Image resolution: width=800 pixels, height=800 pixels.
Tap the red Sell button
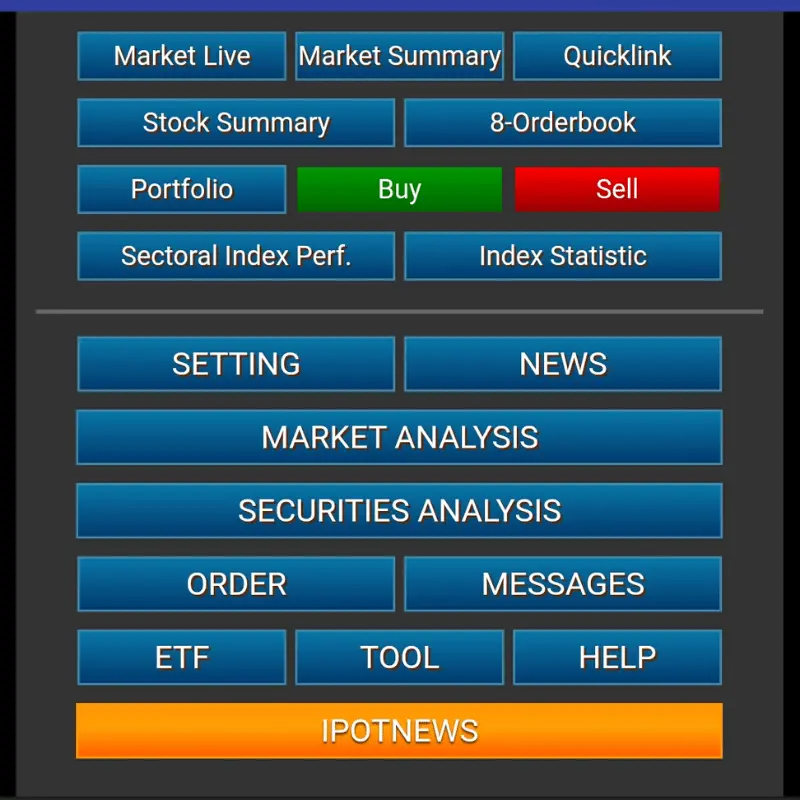pos(617,189)
